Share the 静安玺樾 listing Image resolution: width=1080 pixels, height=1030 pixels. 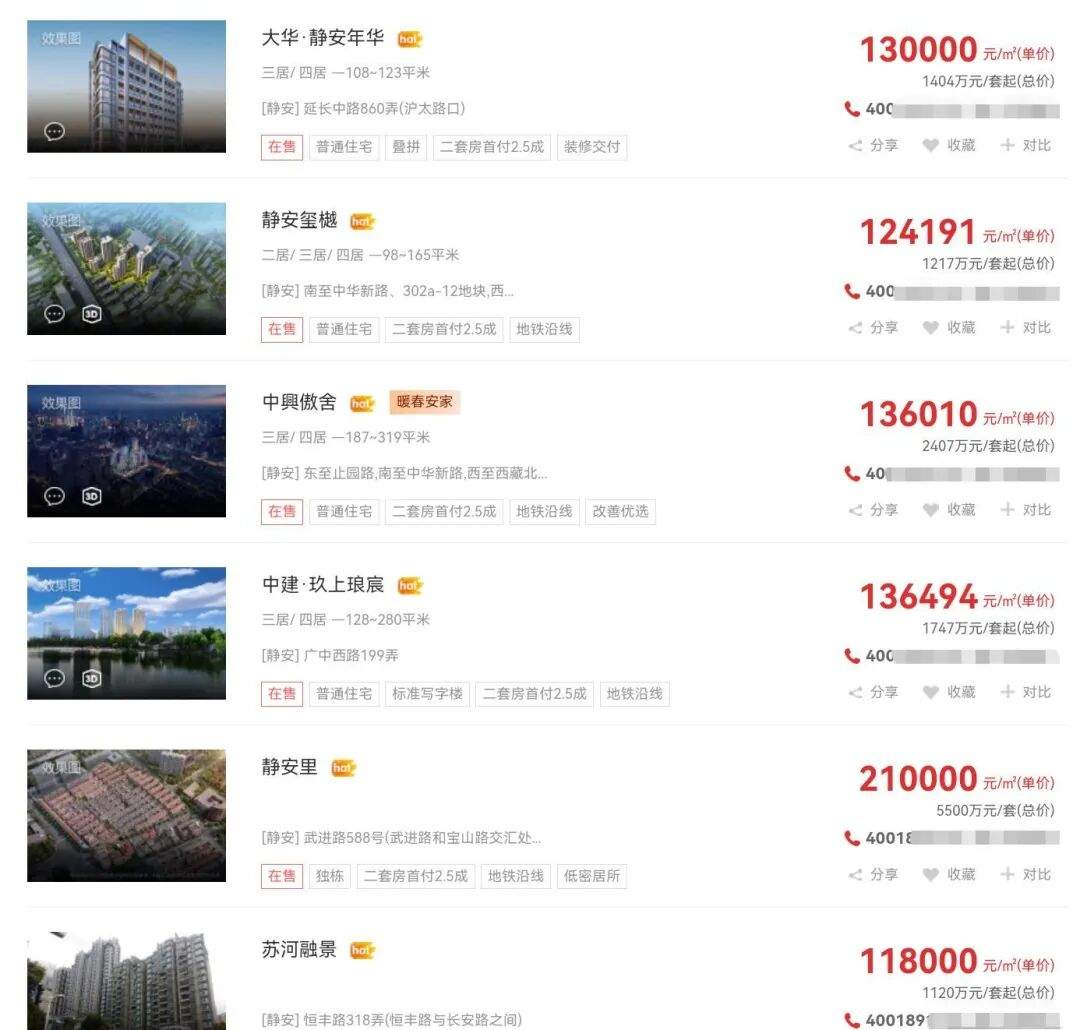coord(873,328)
